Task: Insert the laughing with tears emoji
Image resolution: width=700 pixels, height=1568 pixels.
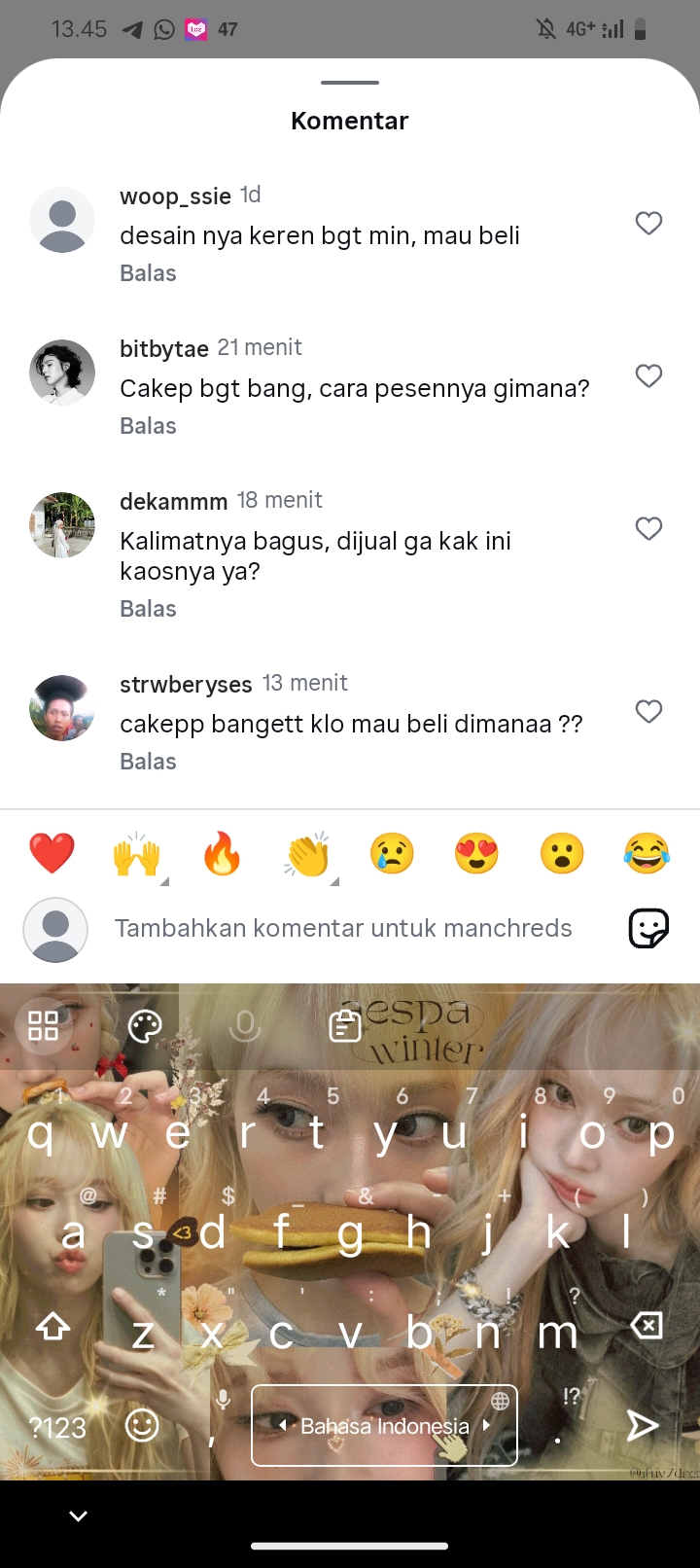Action: tap(647, 854)
